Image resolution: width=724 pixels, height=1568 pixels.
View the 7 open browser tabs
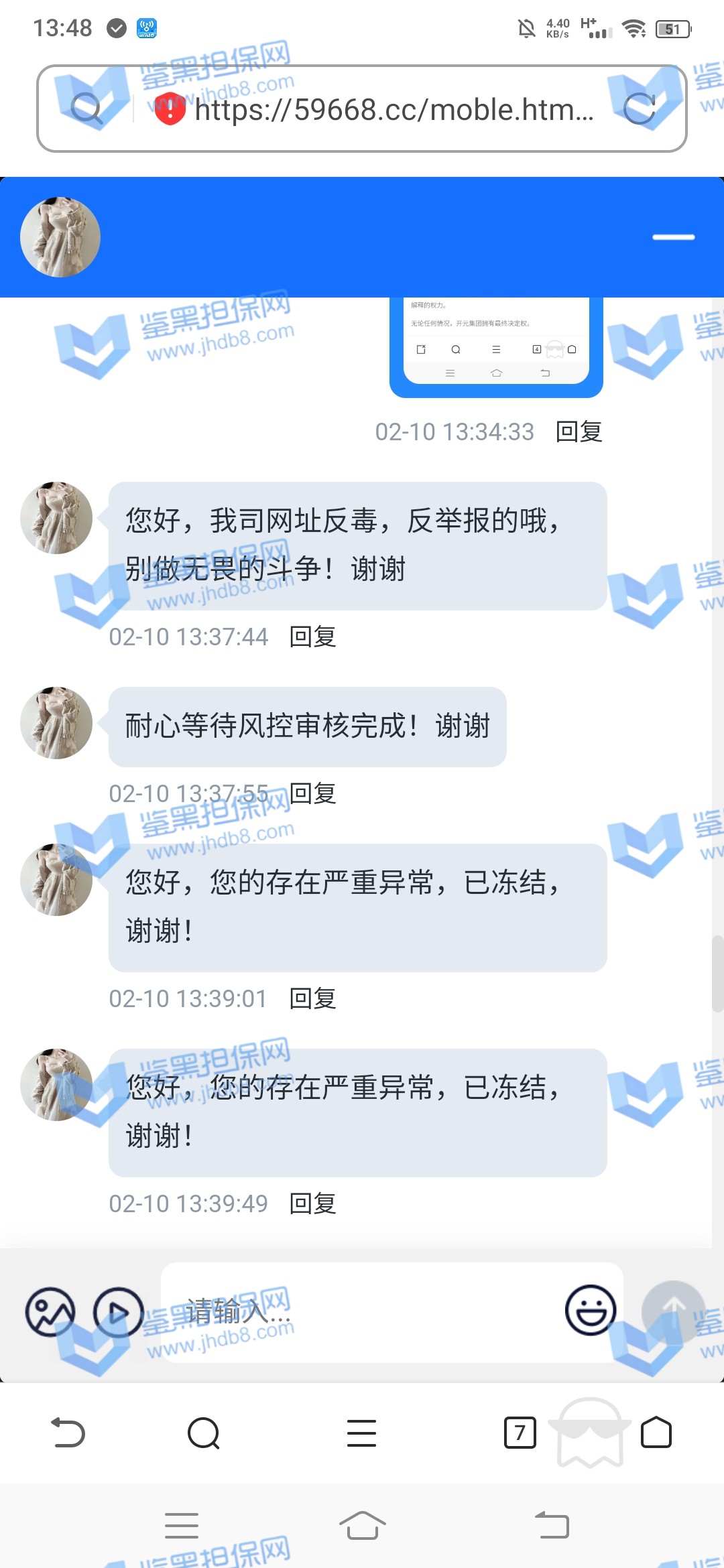(520, 1433)
